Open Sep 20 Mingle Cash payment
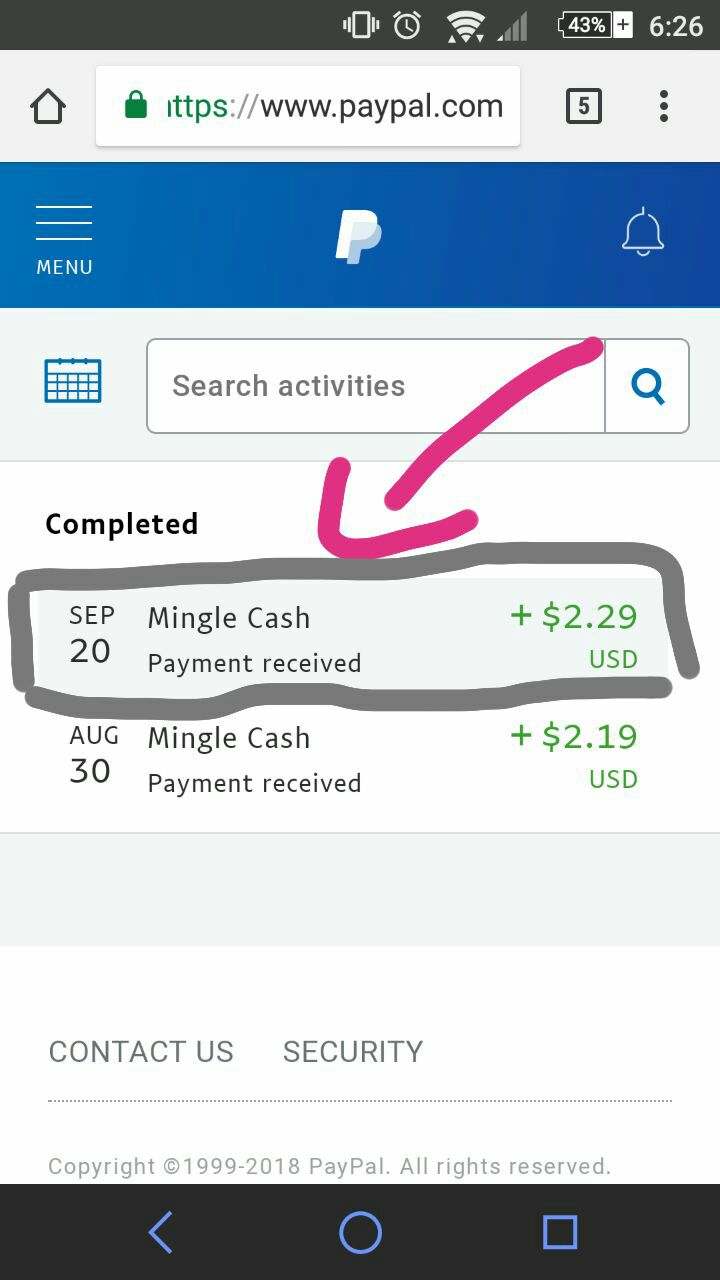Image resolution: width=720 pixels, height=1280 pixels. 352,638
